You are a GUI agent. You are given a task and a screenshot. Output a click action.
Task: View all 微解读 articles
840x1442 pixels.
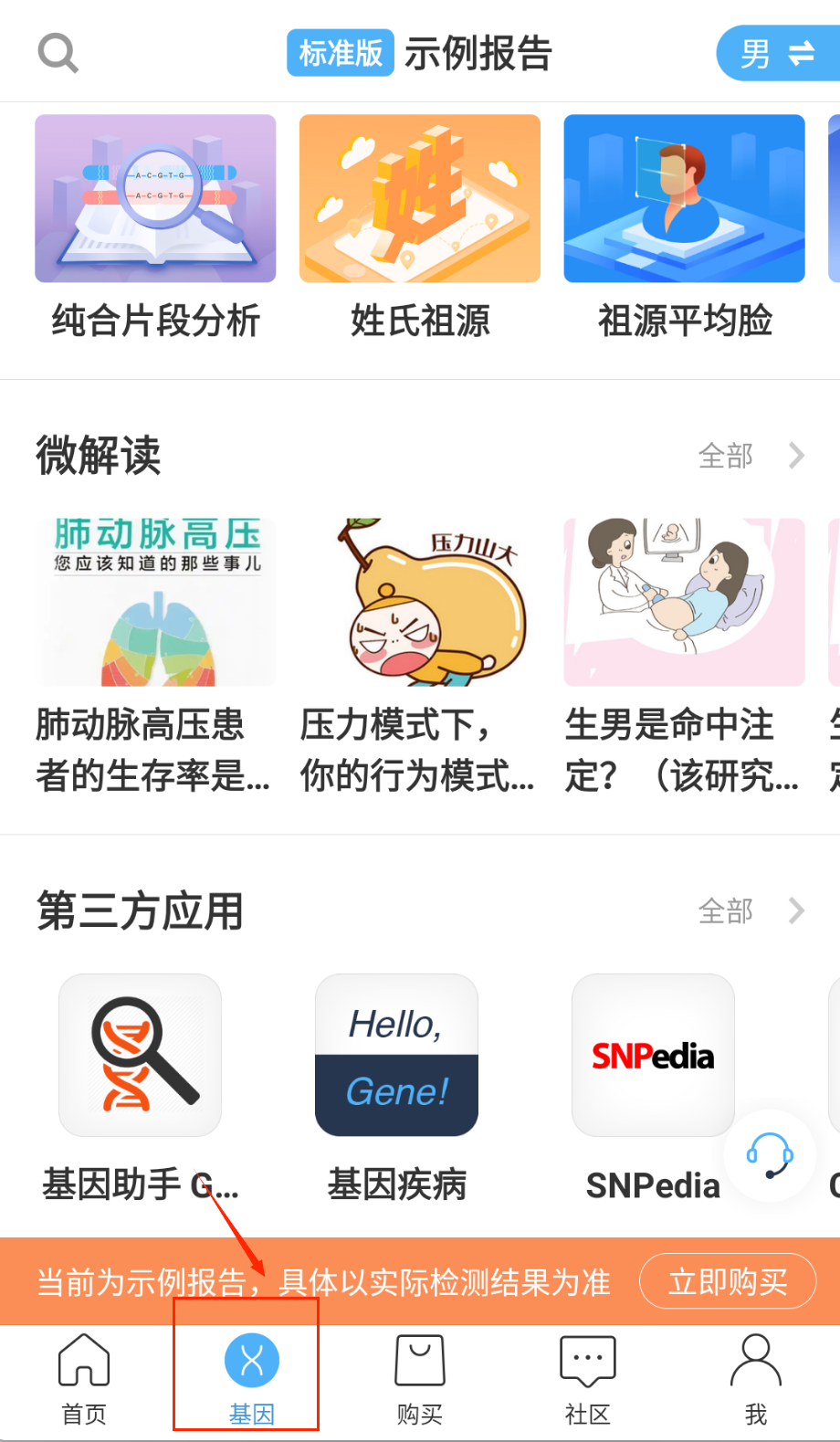[751, 455]
